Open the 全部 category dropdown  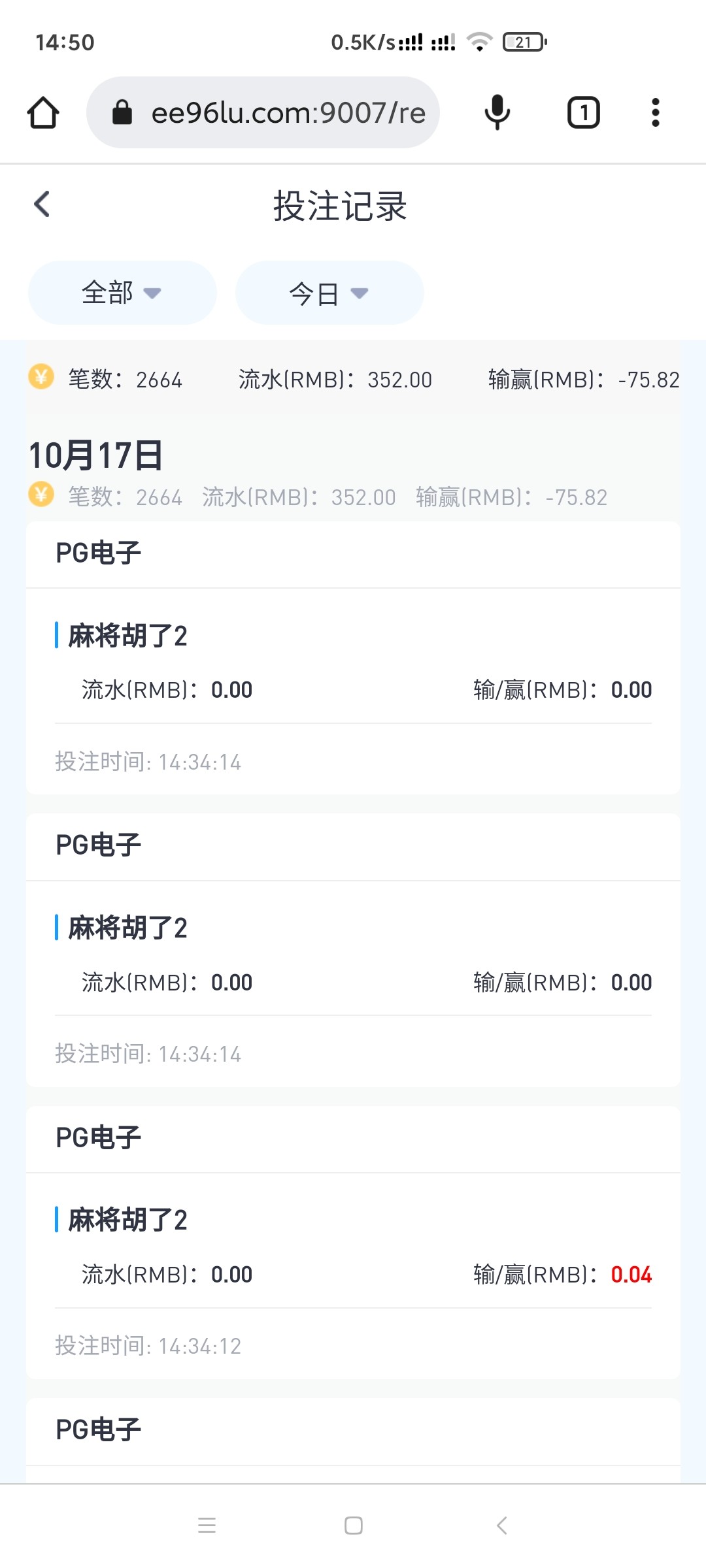[122, 293]
